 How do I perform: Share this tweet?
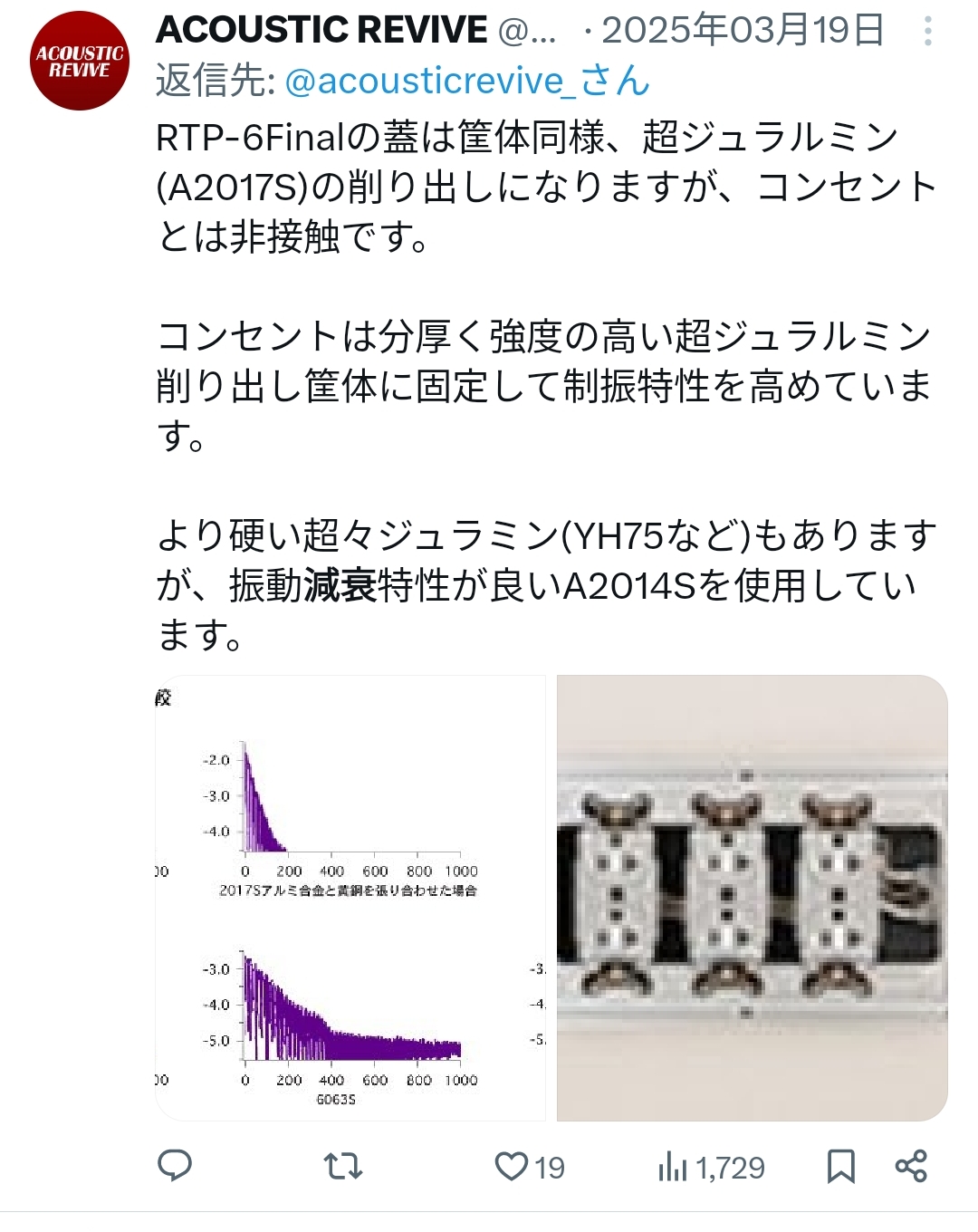911,1166
